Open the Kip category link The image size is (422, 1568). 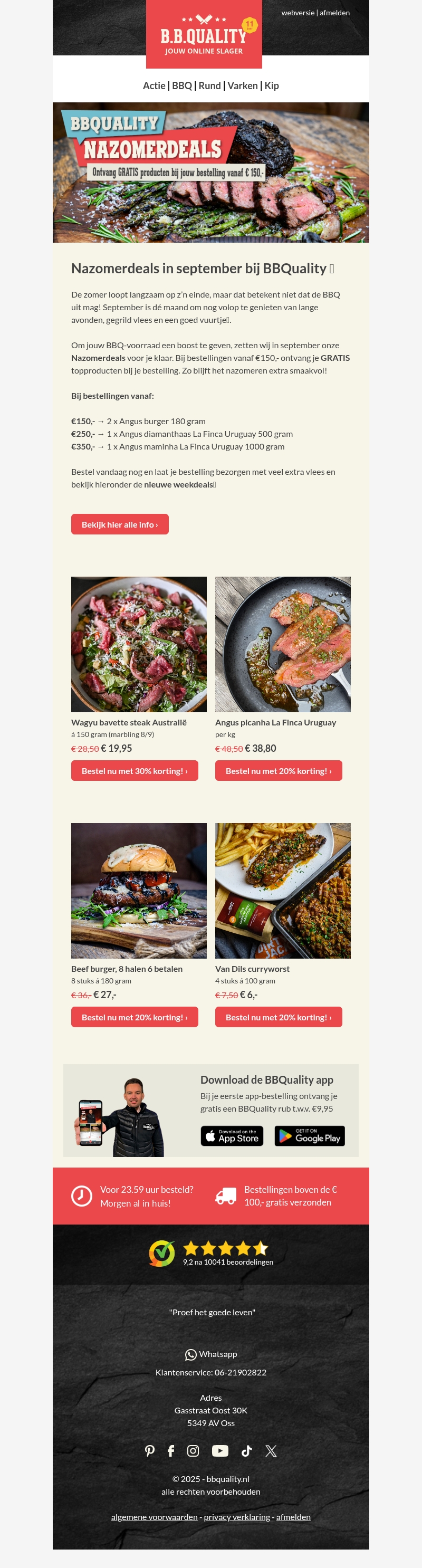(272, 86)
